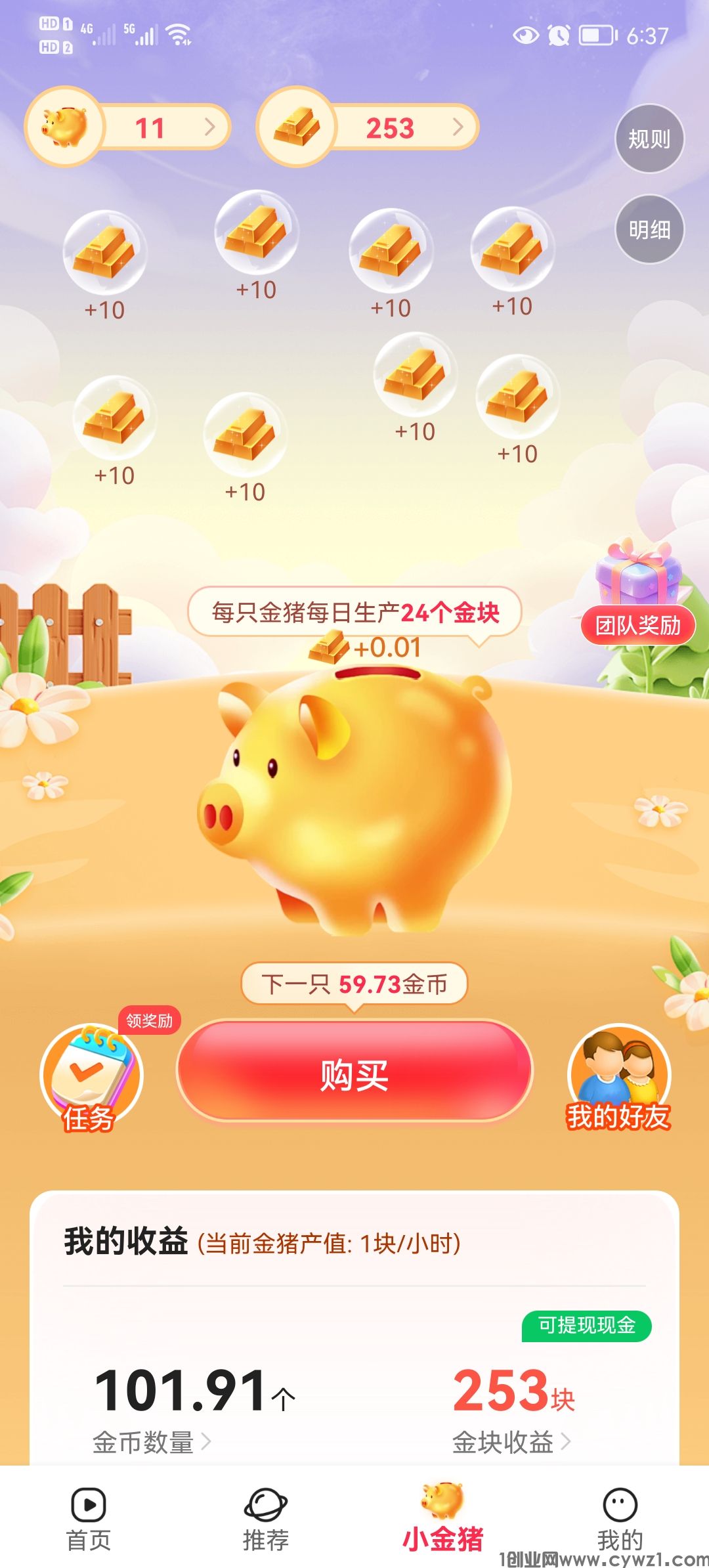Open 金币数量 coin amount details
709x1568 pixels.
click(x=151, y=1442)
